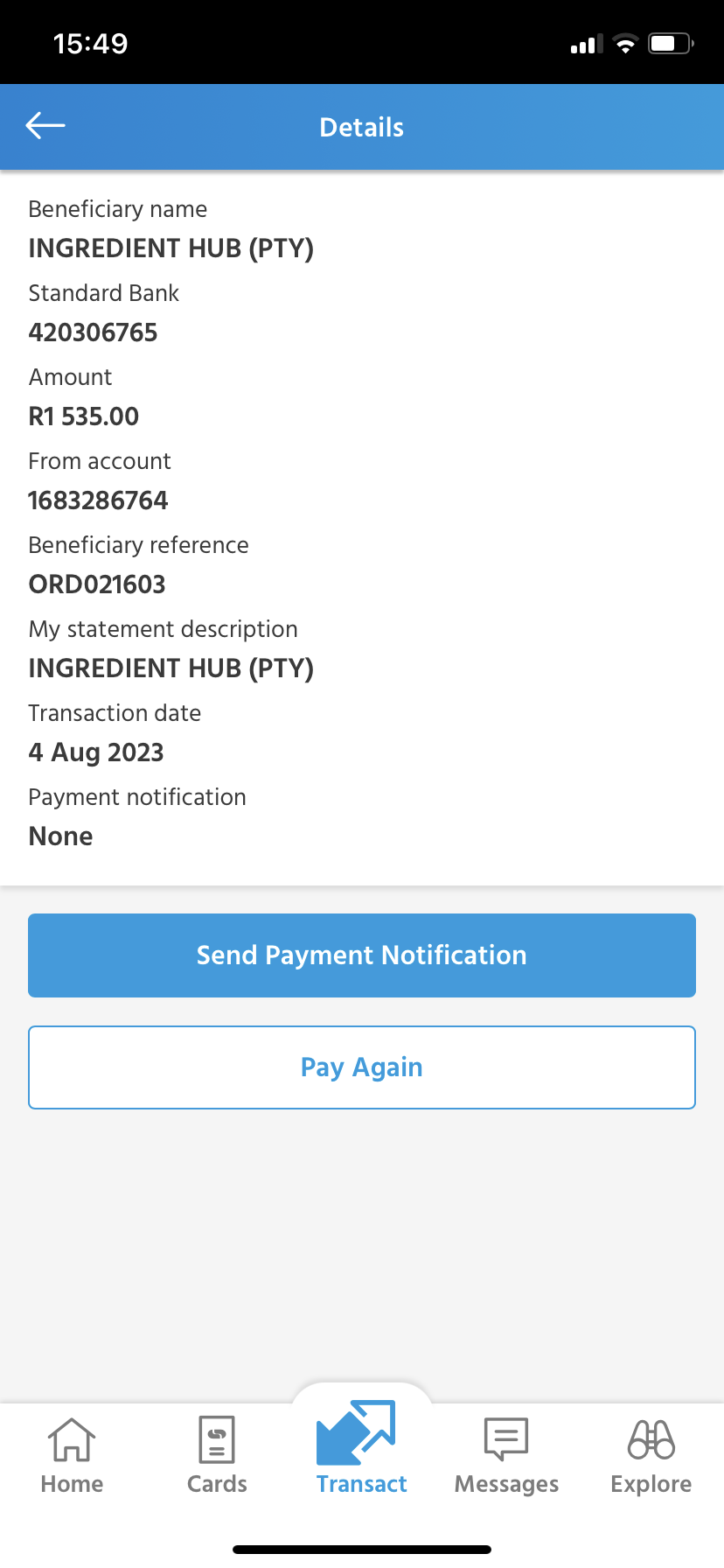
Task: Switch to the Home tab
Action: tap(72, 1456)
